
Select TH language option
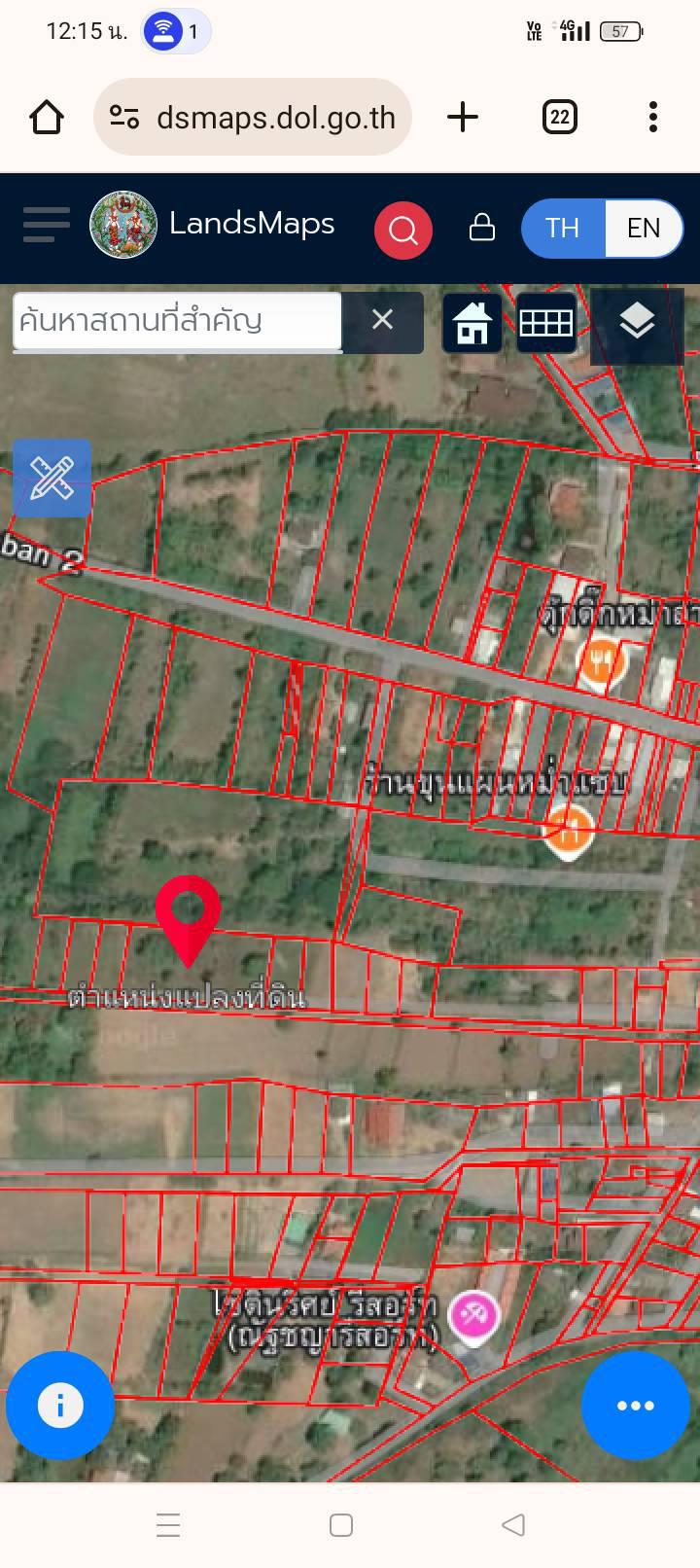(x=563, y=228)
